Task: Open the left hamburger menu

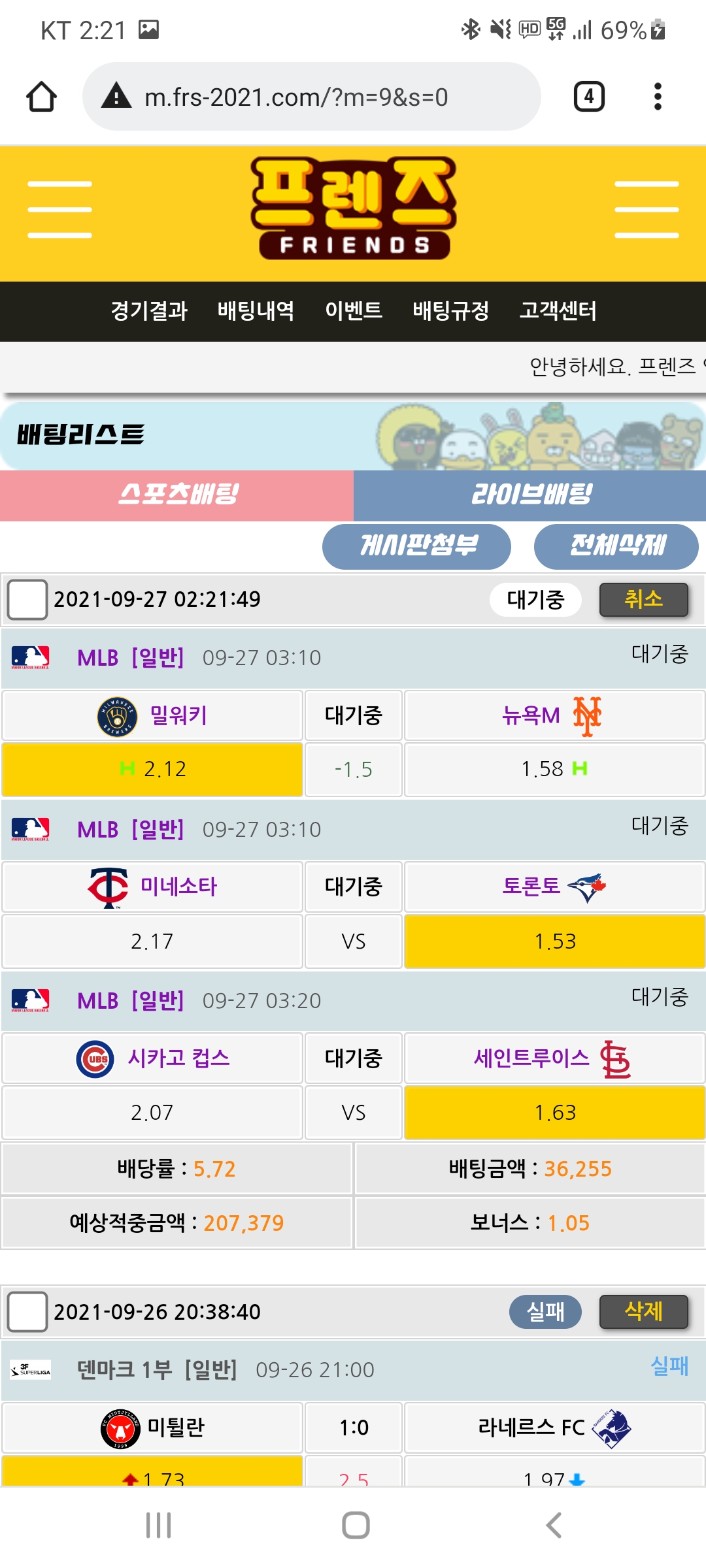Action: (59, 210)
